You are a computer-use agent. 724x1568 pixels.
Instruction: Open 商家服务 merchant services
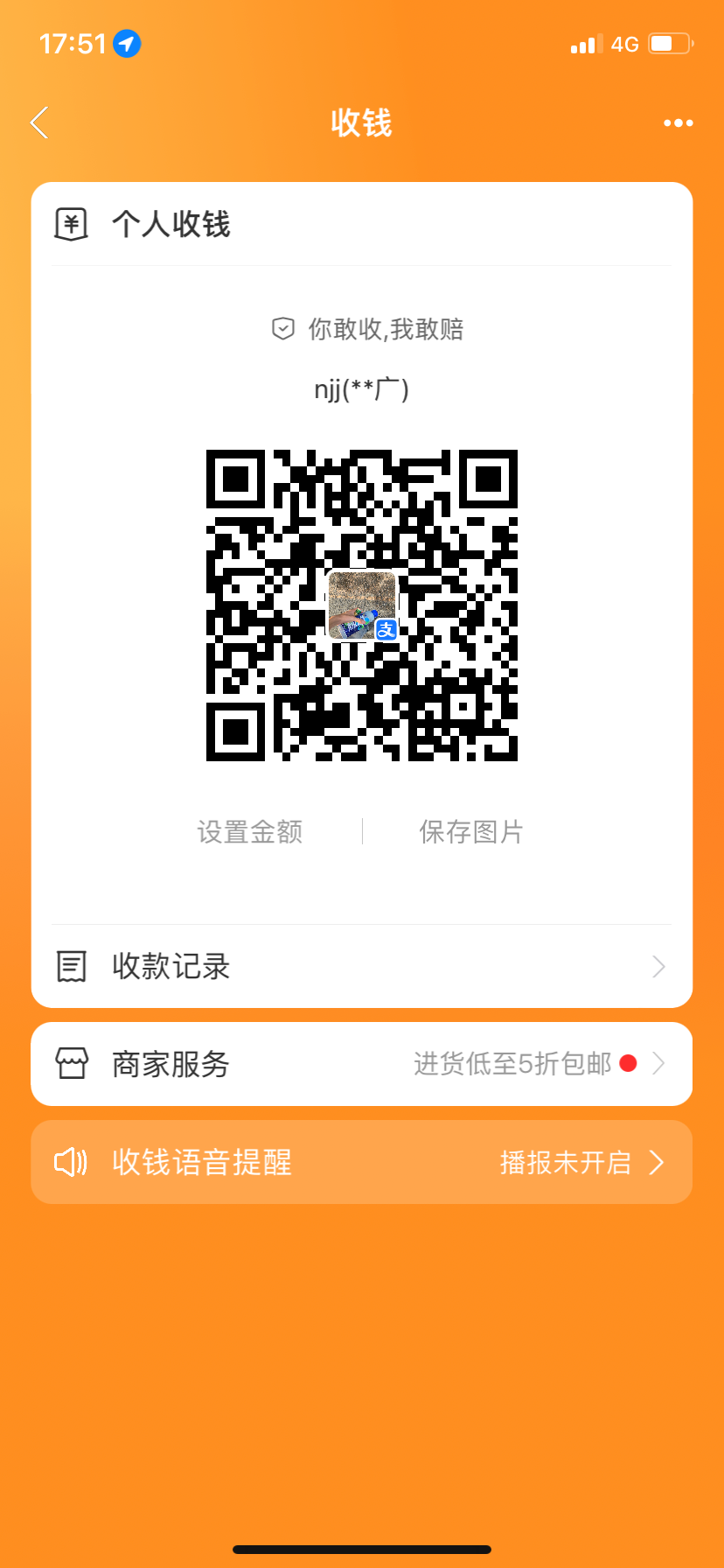pyautogui.click(x=361, y=1064)
